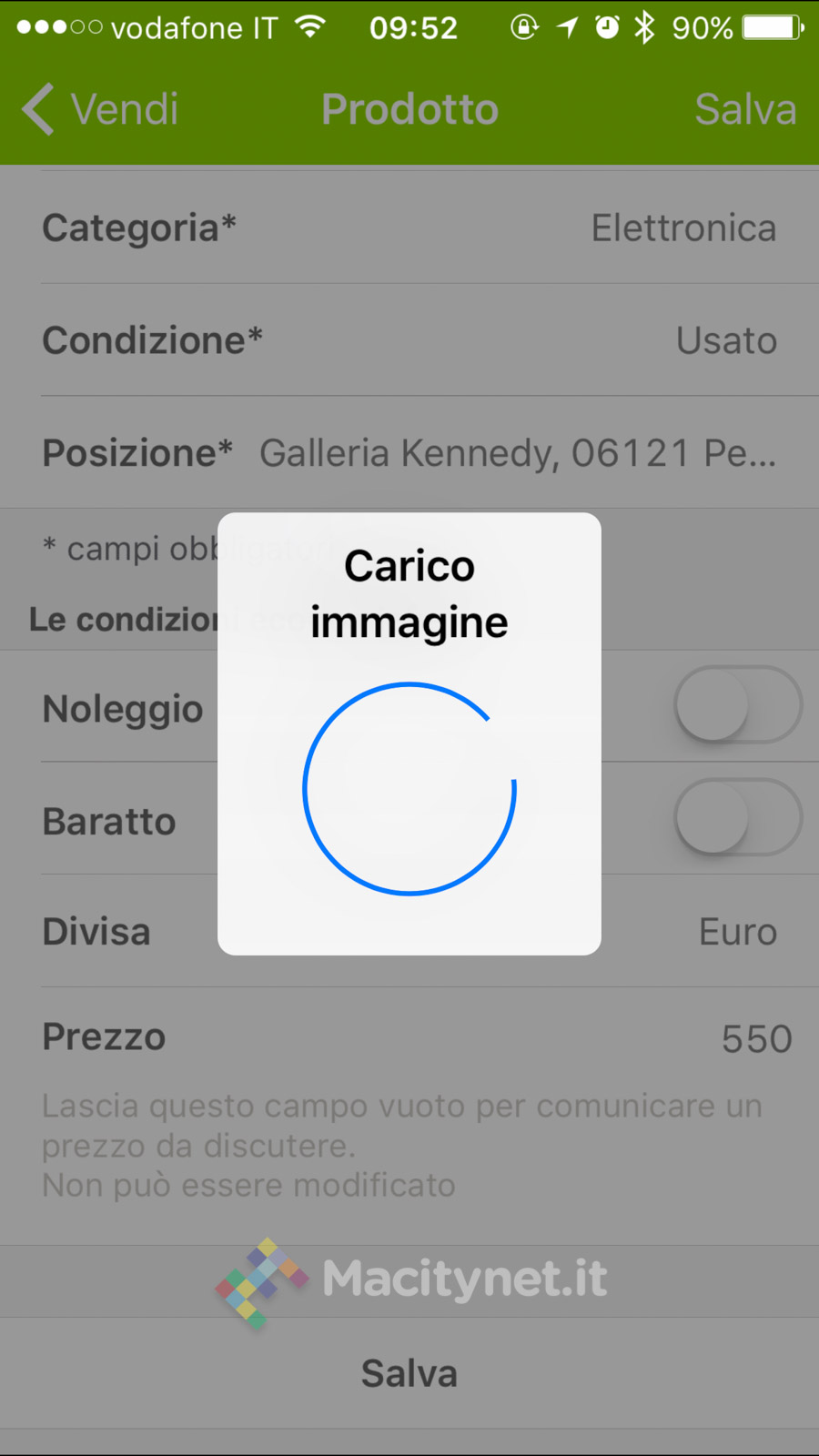This screenshot has width=819, height=1456.
Task: Turn on the Baratto switch
Action: (737, 817)
